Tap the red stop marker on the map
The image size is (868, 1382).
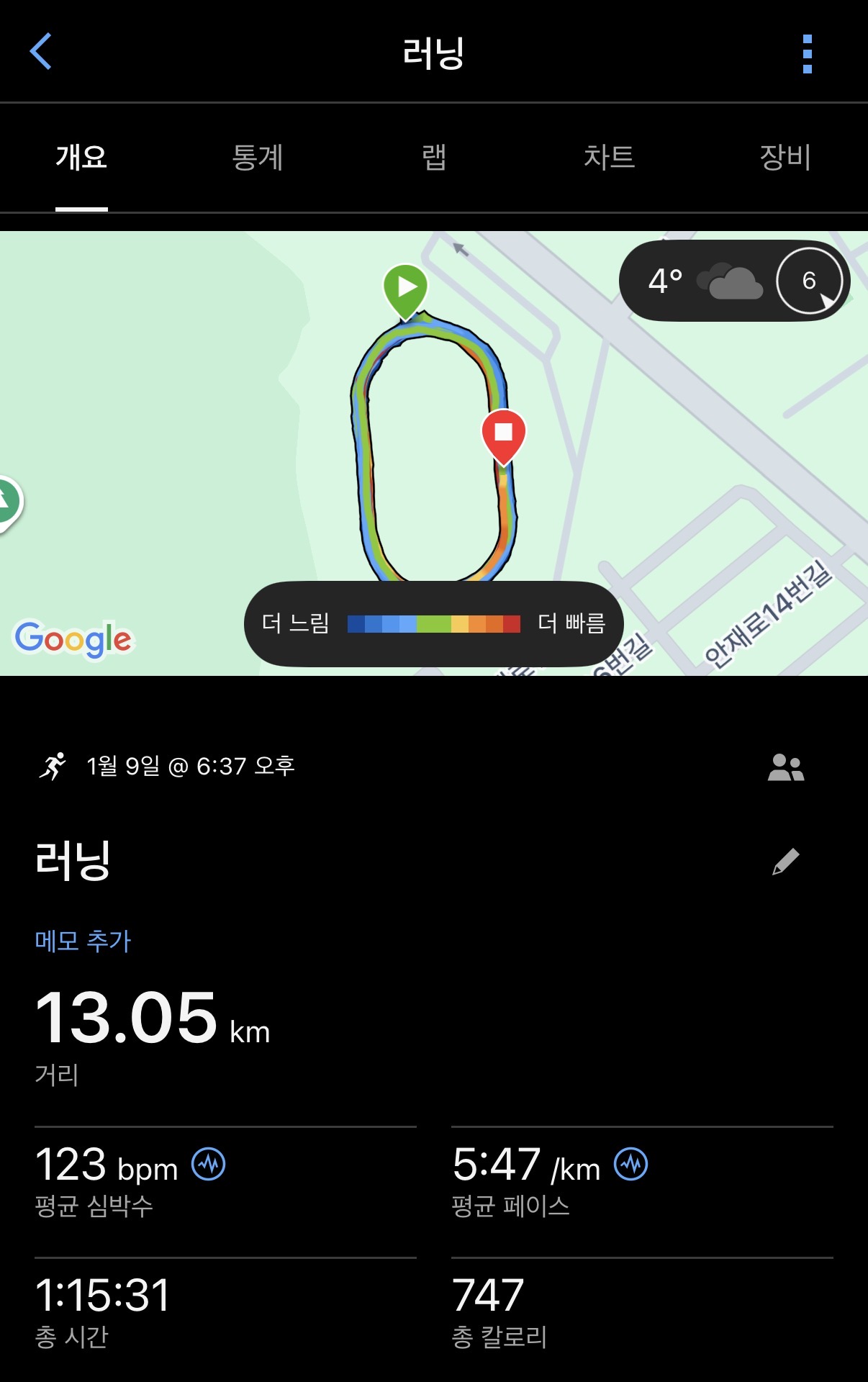point(505,433)
